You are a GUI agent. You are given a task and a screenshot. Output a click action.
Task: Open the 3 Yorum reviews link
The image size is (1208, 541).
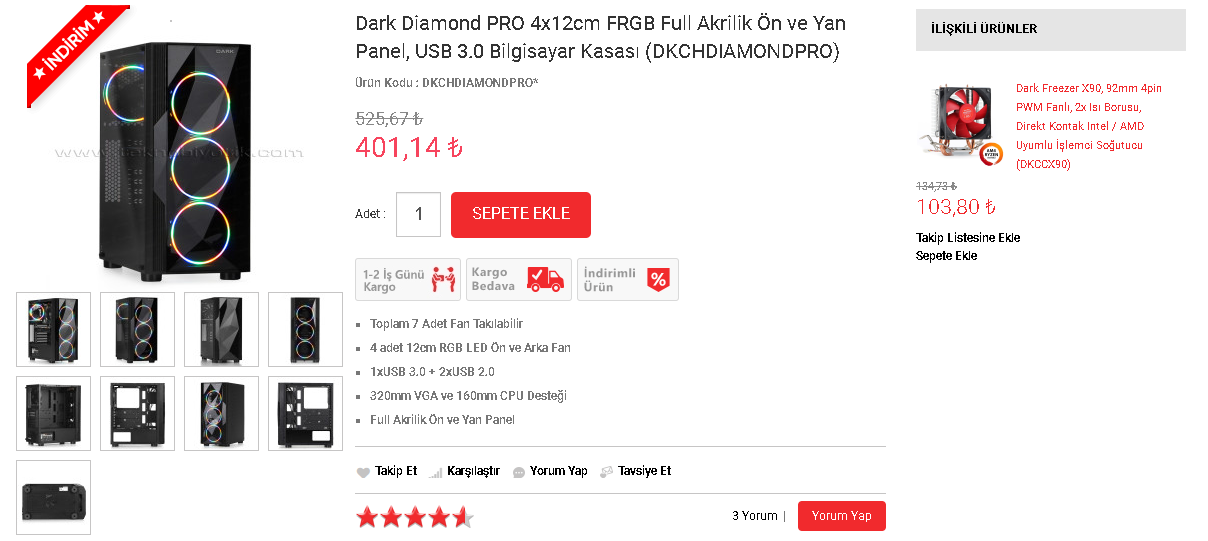[x=754, y=516]
